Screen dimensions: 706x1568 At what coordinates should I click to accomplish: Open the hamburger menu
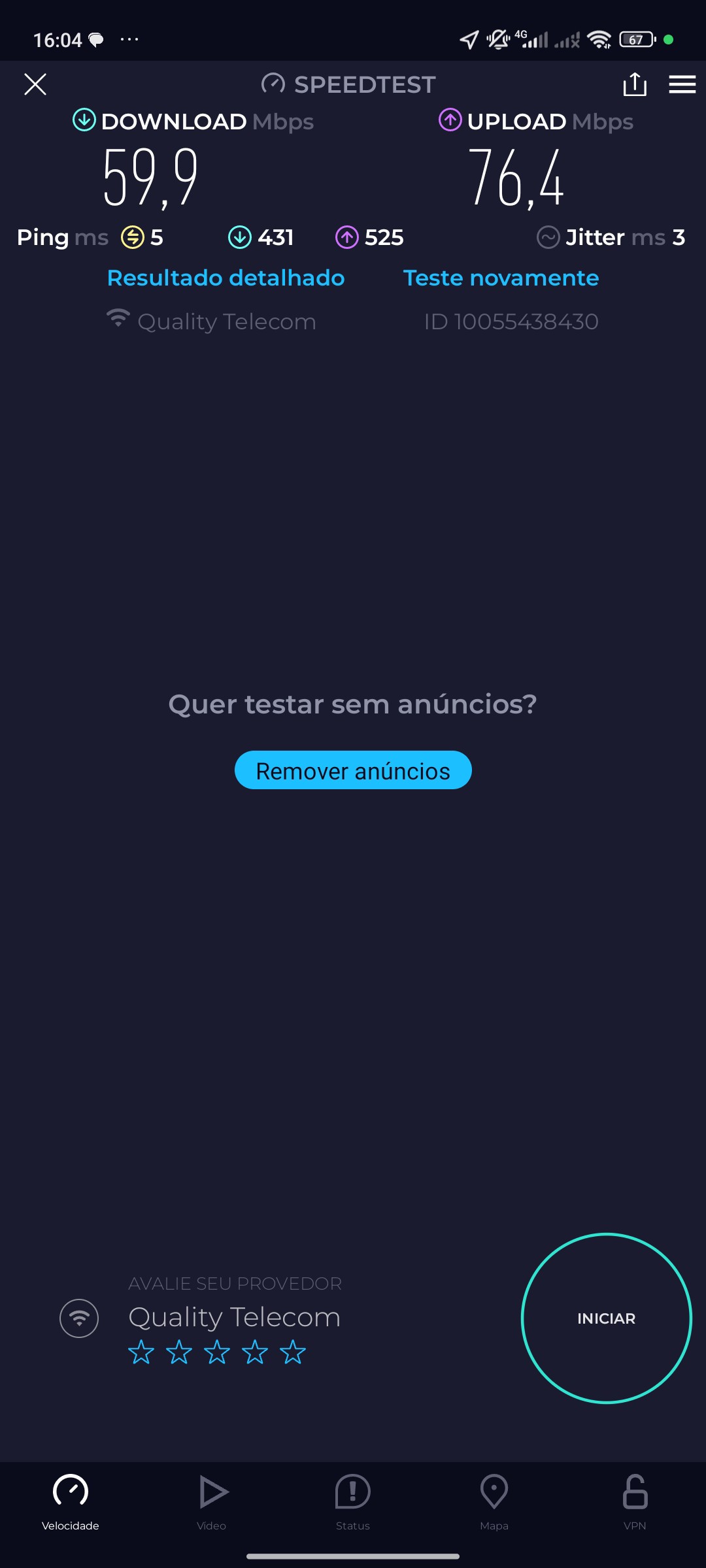pyautogui.click(x=682, y=84)
